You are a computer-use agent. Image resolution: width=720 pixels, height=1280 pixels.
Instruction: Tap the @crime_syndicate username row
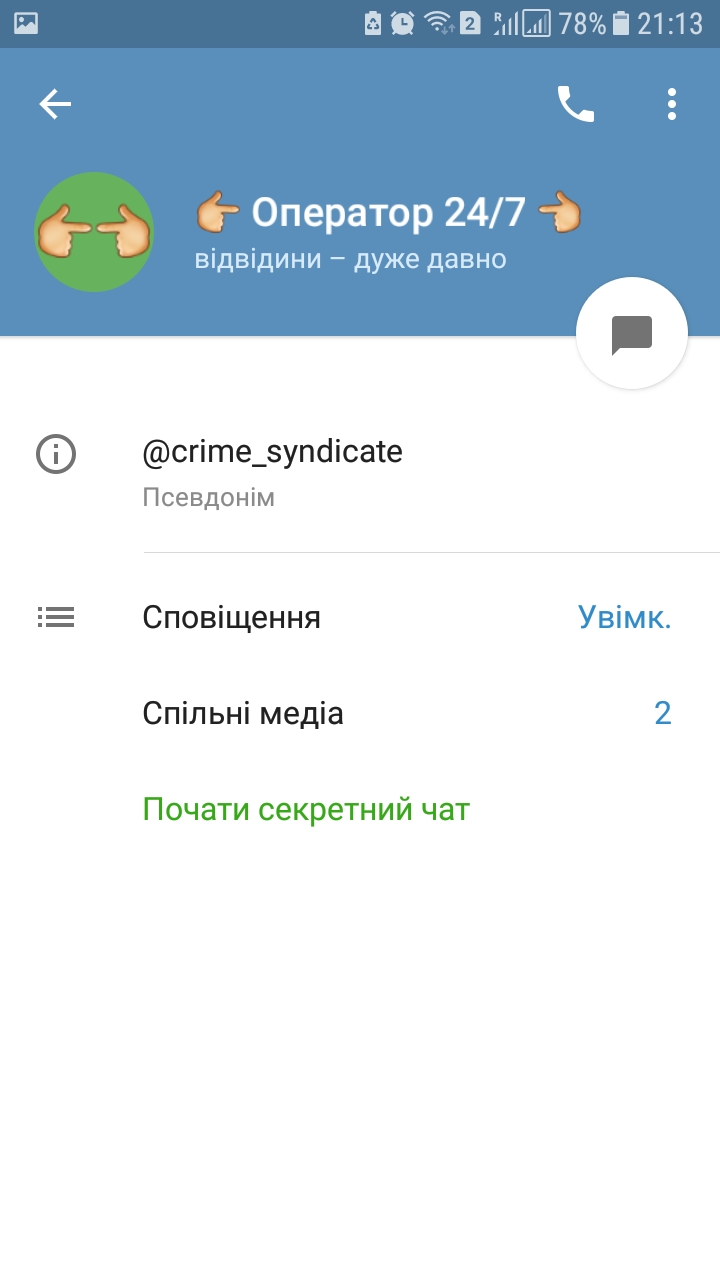360,473
